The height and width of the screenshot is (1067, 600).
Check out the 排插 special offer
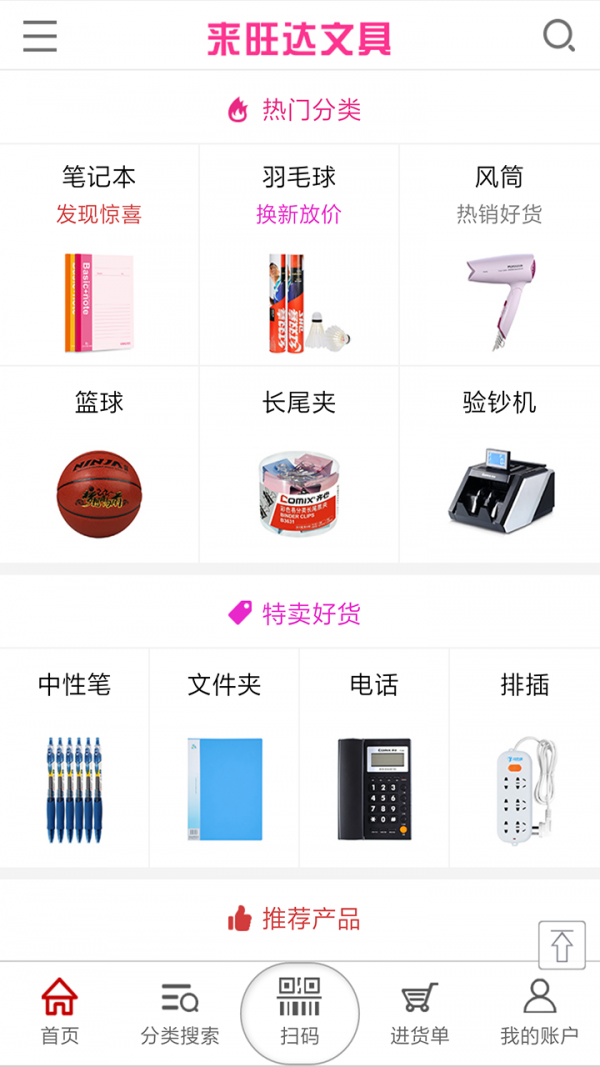524,758
